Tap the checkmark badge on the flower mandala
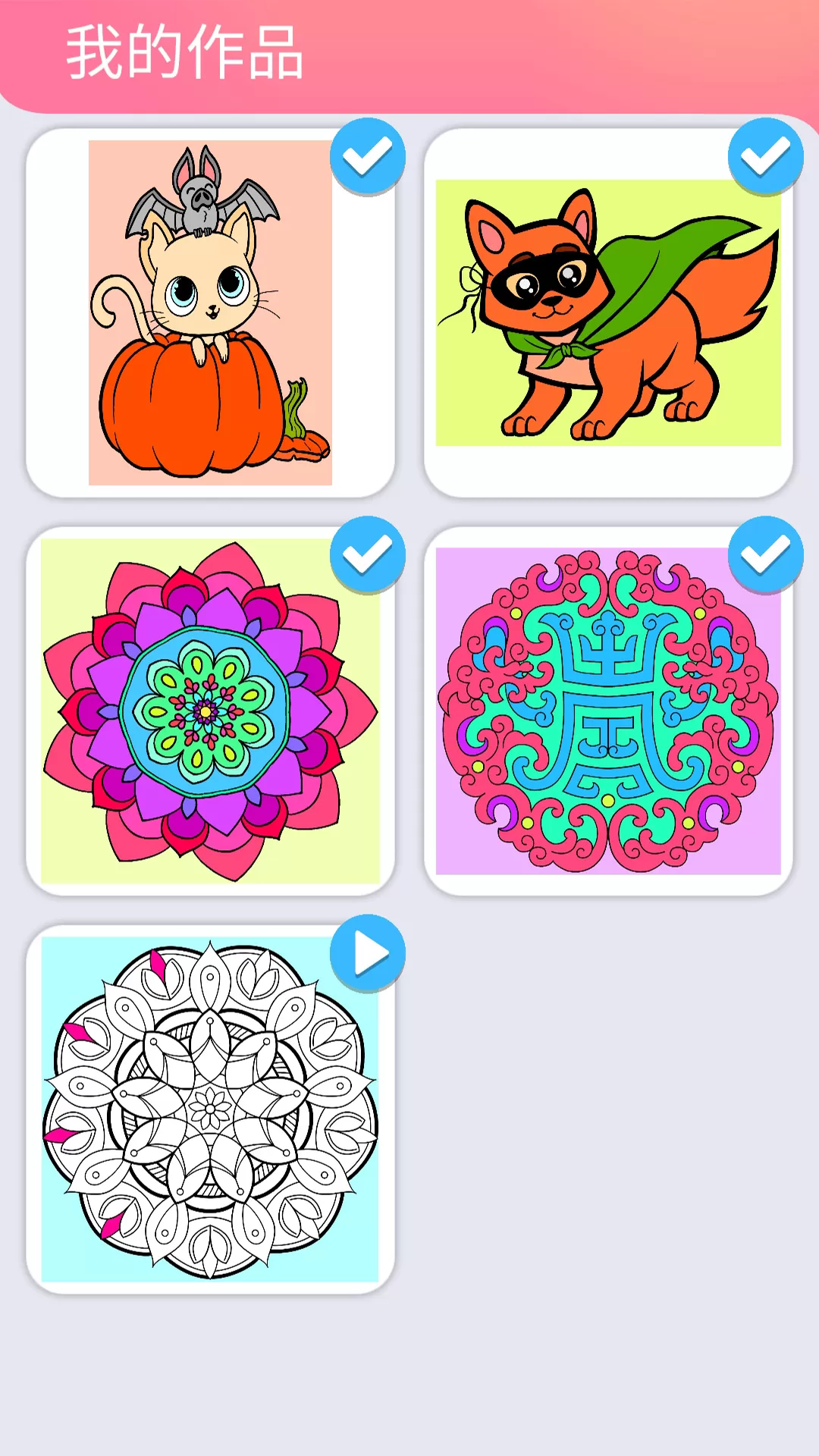The height and width of the screenshot is (1456, 819). point(367,554)
